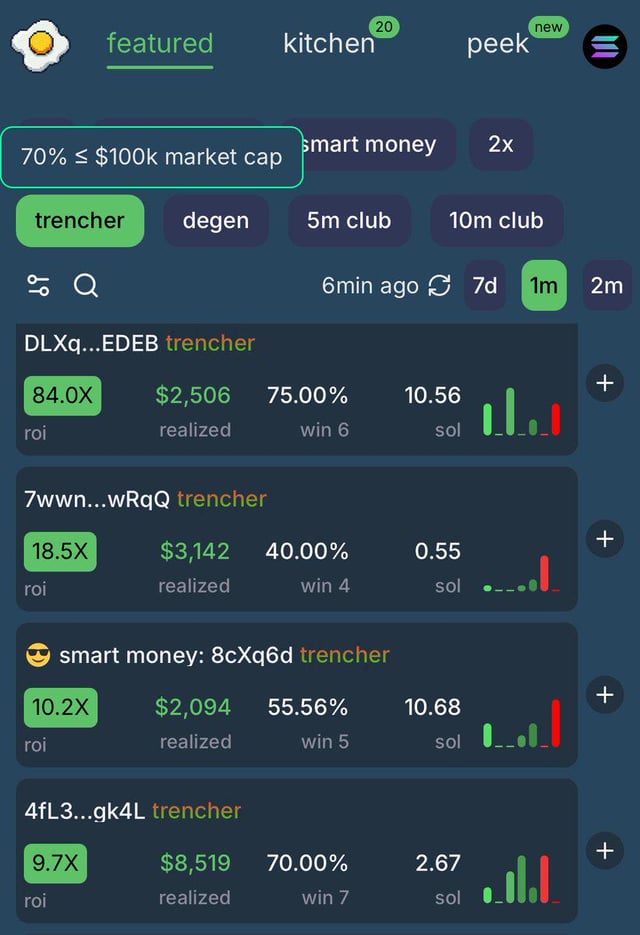This screenshot has height=935, width=640.
Task: Refresh the wallet list
Action: coord(439,286)
